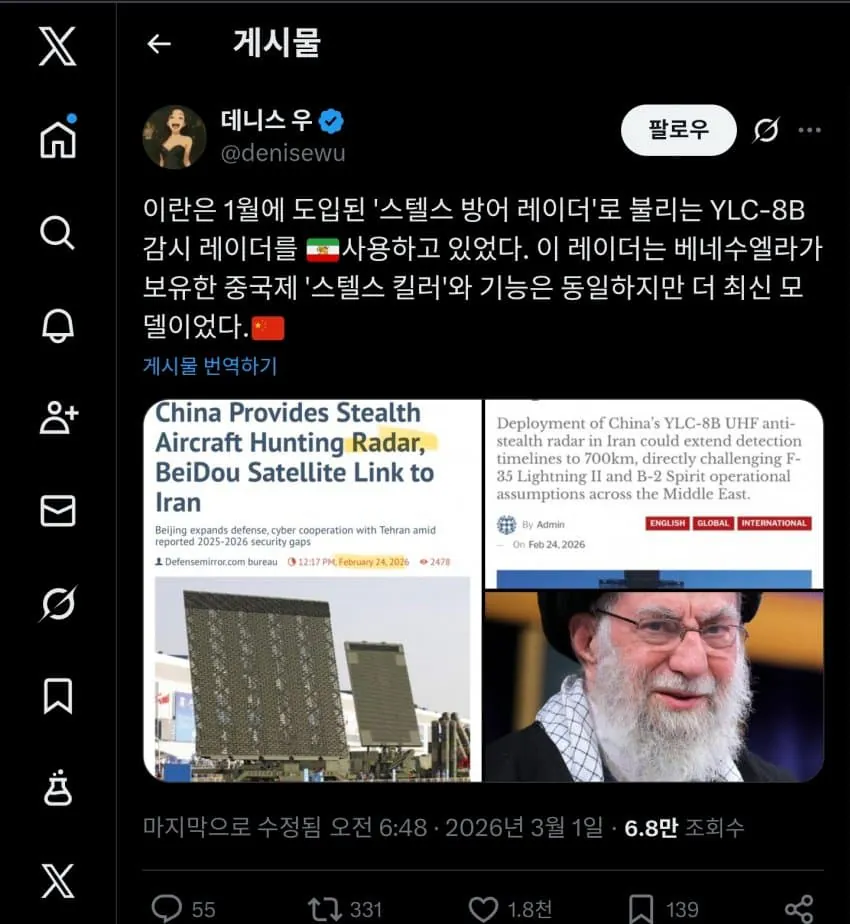The width and height of the screenshot is (850, 924).
Task: Go back with the arrow icon
Action: (x=159, y=43)
